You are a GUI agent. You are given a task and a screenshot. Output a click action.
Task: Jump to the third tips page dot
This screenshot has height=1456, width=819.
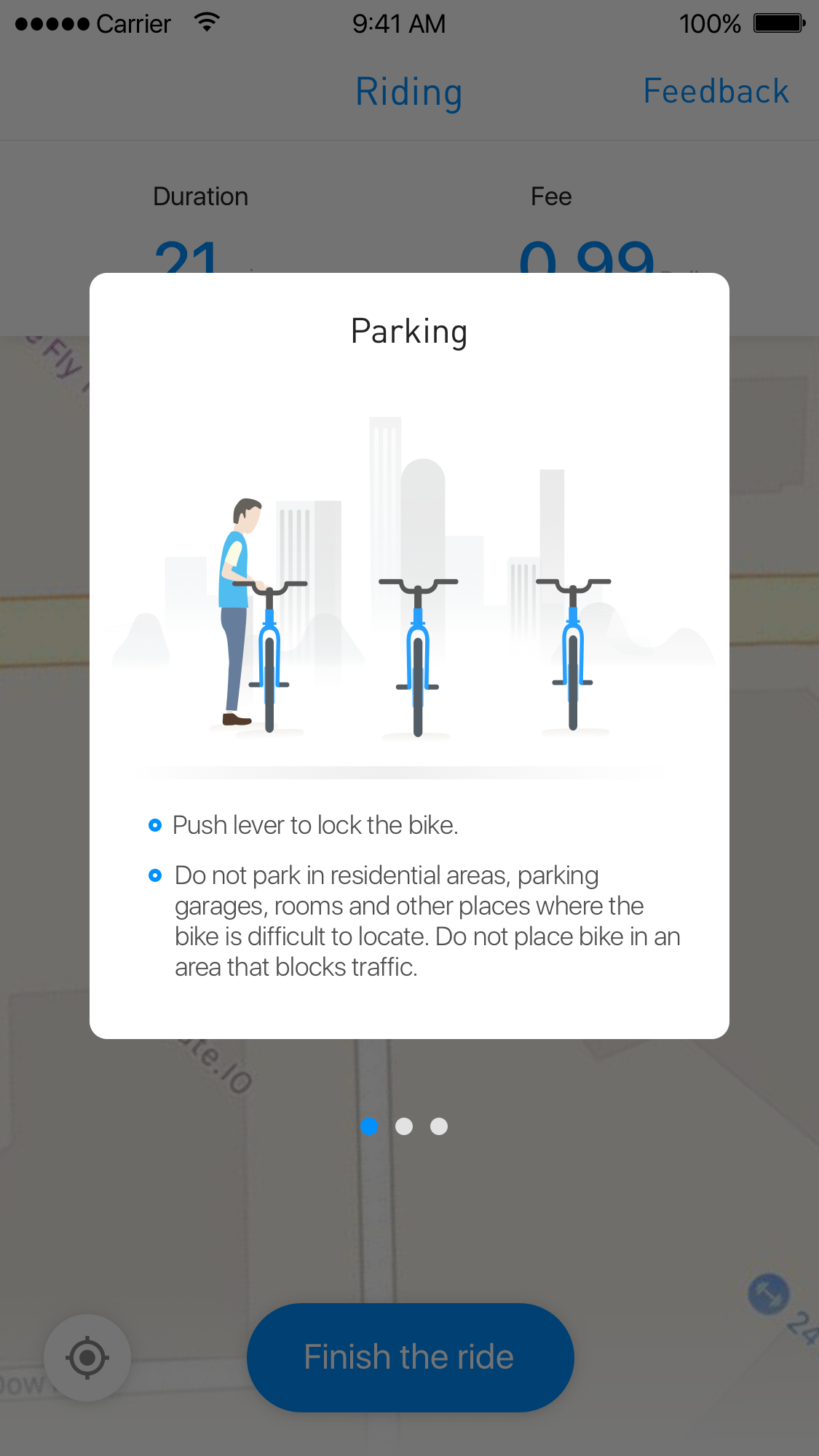pyautogui.click(x=439, y=1126)
